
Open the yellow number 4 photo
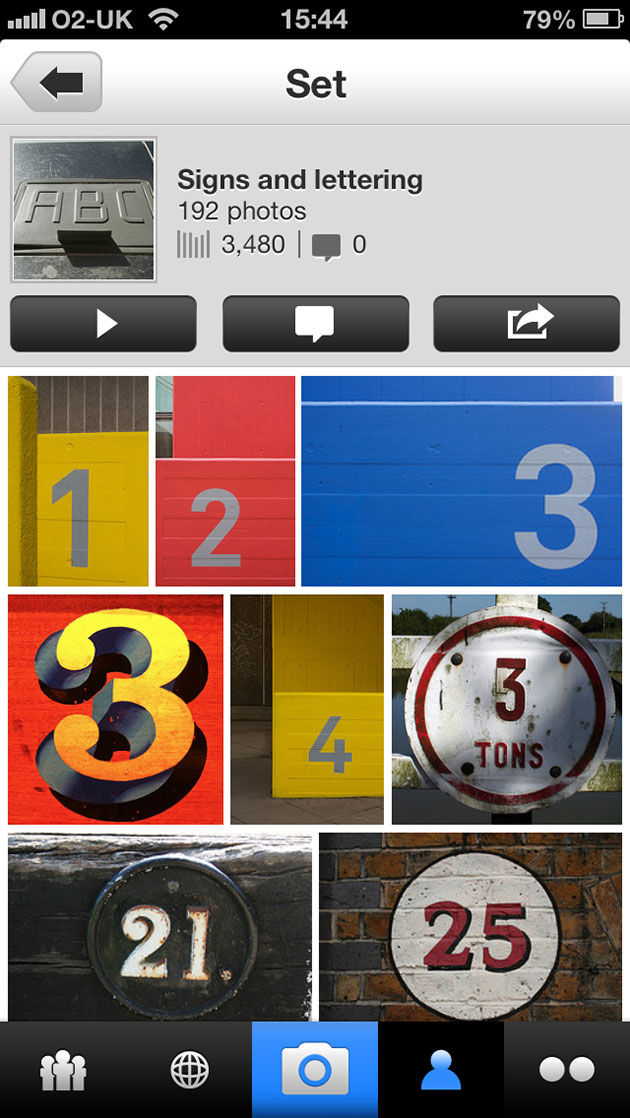(x=307, y=709)
